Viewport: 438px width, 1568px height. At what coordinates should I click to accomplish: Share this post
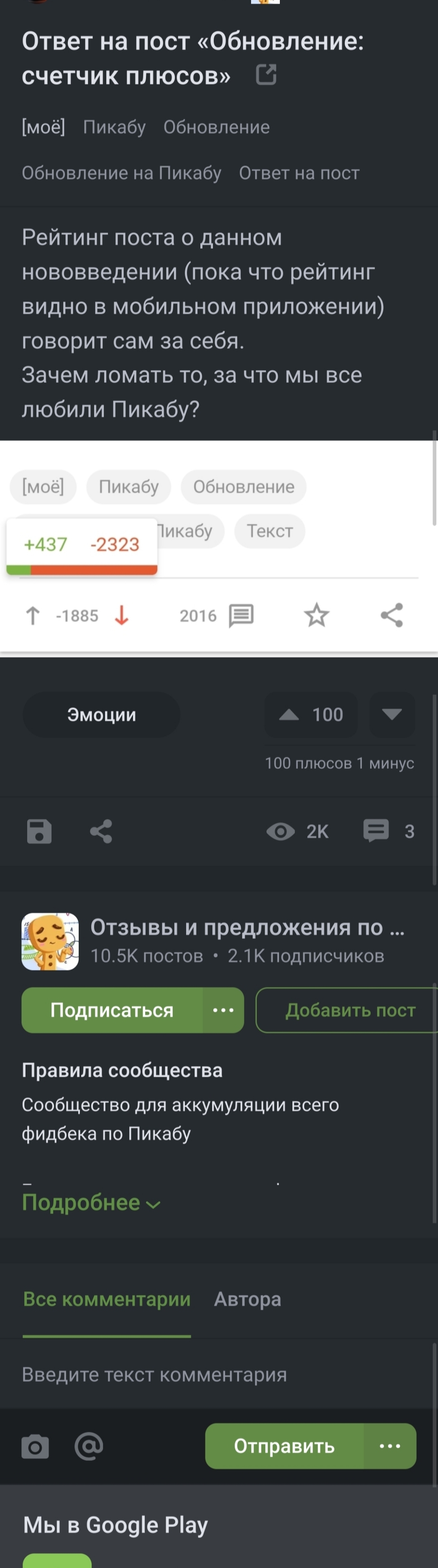point(101,831)
